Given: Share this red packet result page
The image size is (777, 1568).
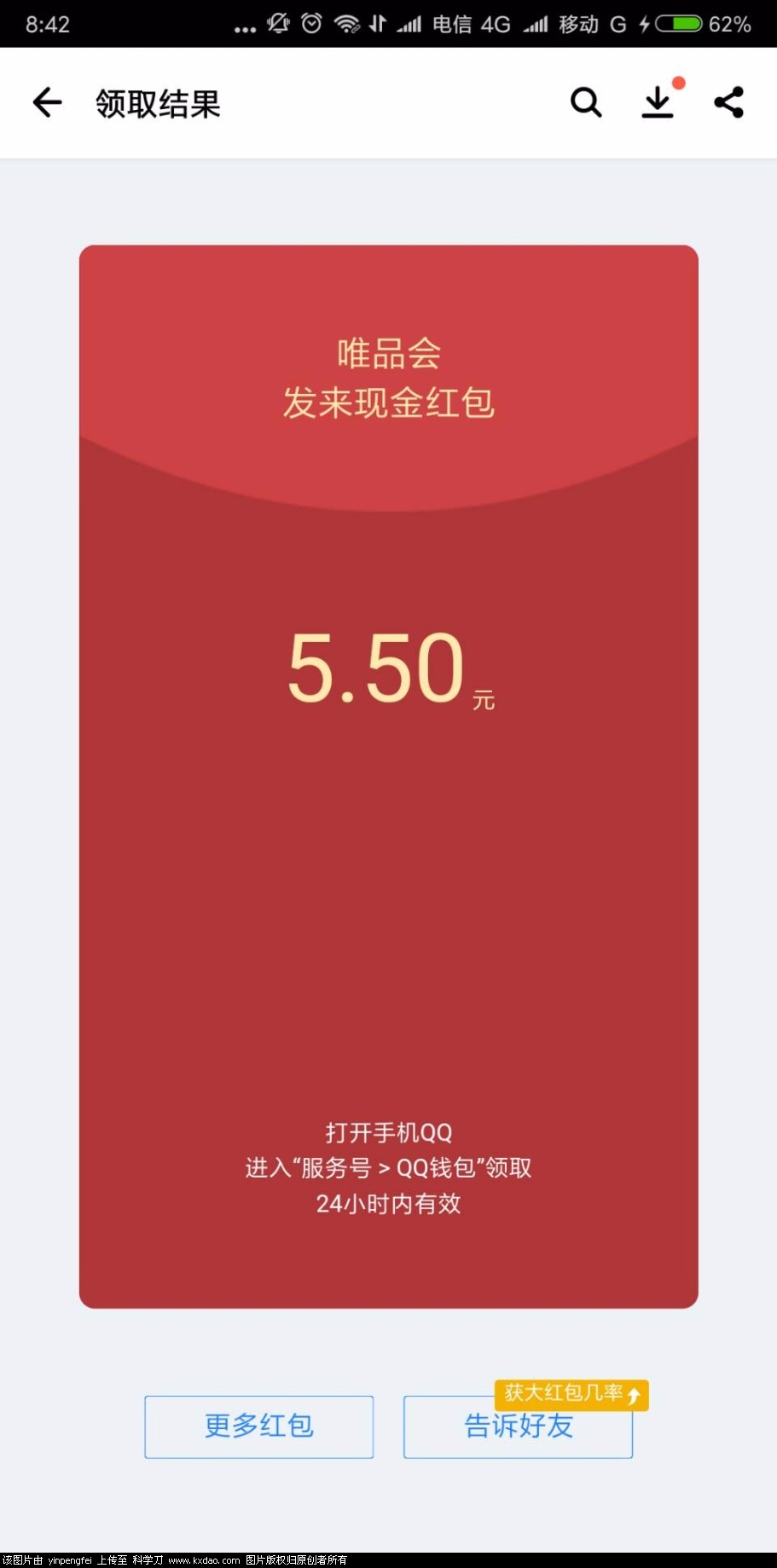Looking at the screenshot, I should click(x=729, y=103).
